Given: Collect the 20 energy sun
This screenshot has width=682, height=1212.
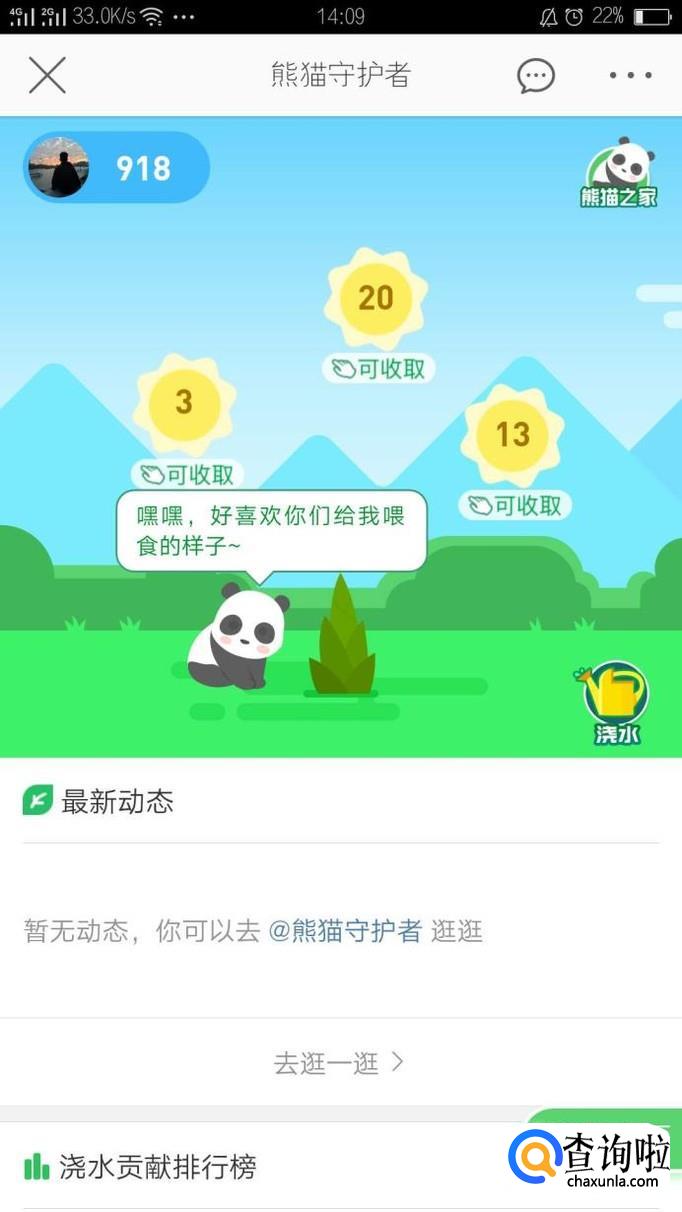Looking at the screenshot, I should 376,298.
